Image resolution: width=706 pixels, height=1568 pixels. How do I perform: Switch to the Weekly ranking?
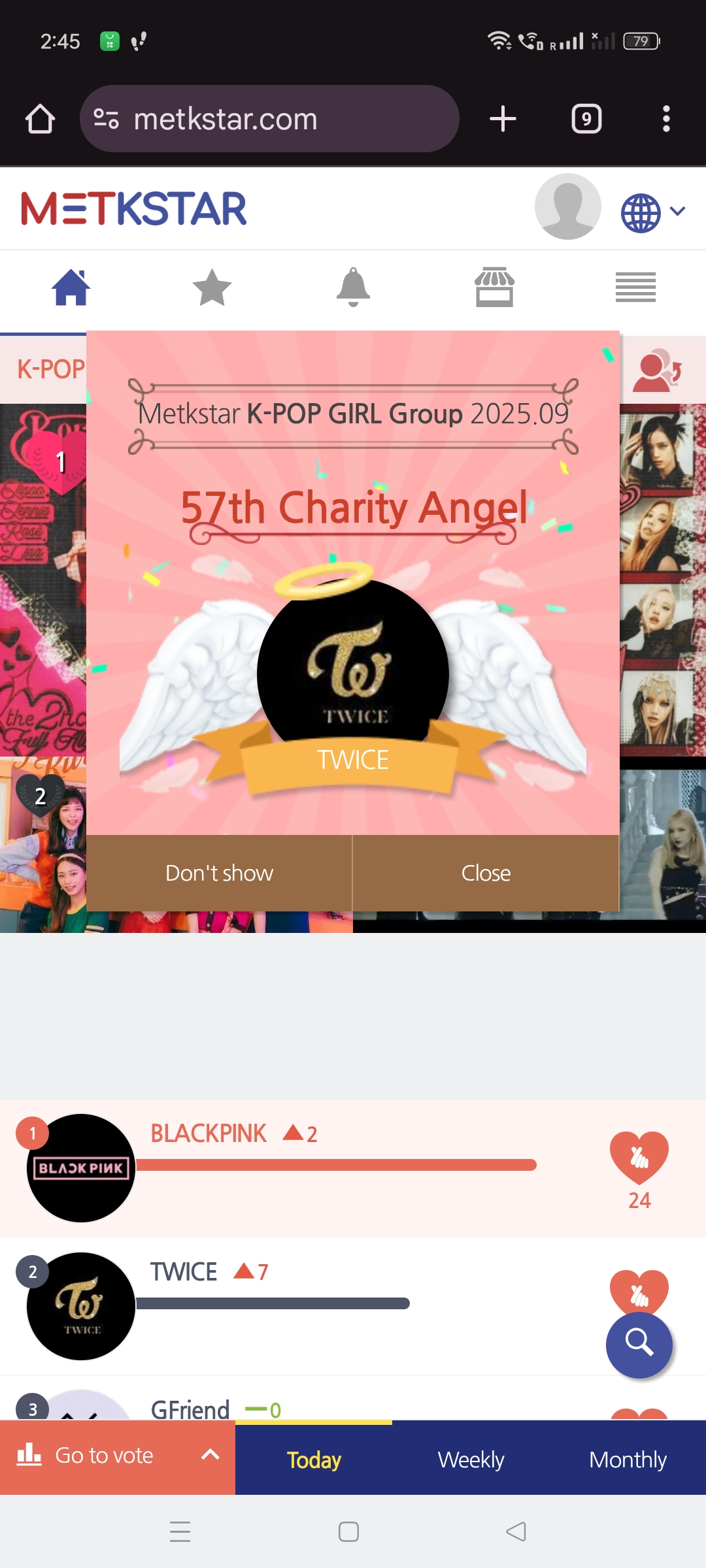click(471, 1460)
